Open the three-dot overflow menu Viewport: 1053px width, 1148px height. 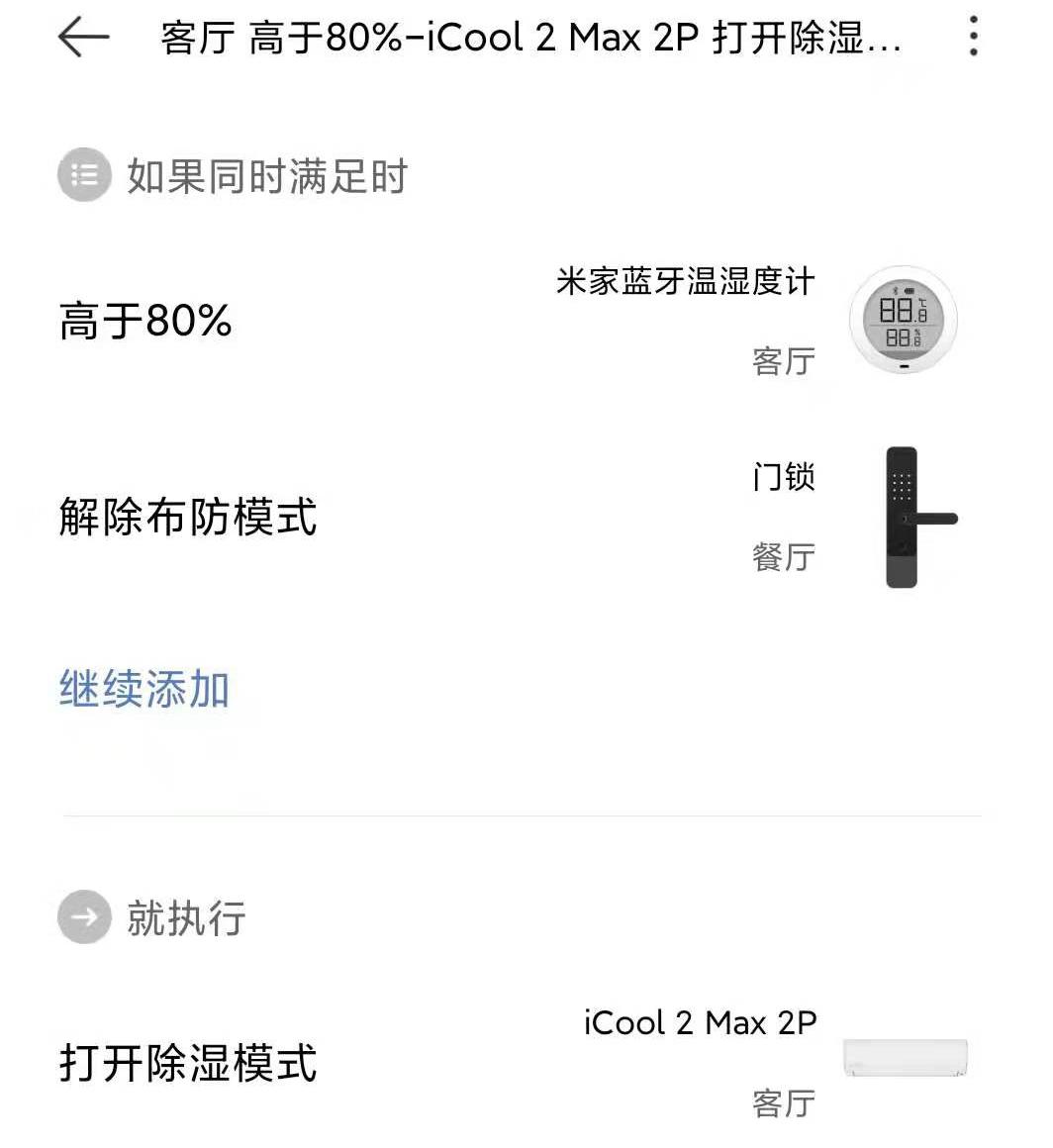975,38
